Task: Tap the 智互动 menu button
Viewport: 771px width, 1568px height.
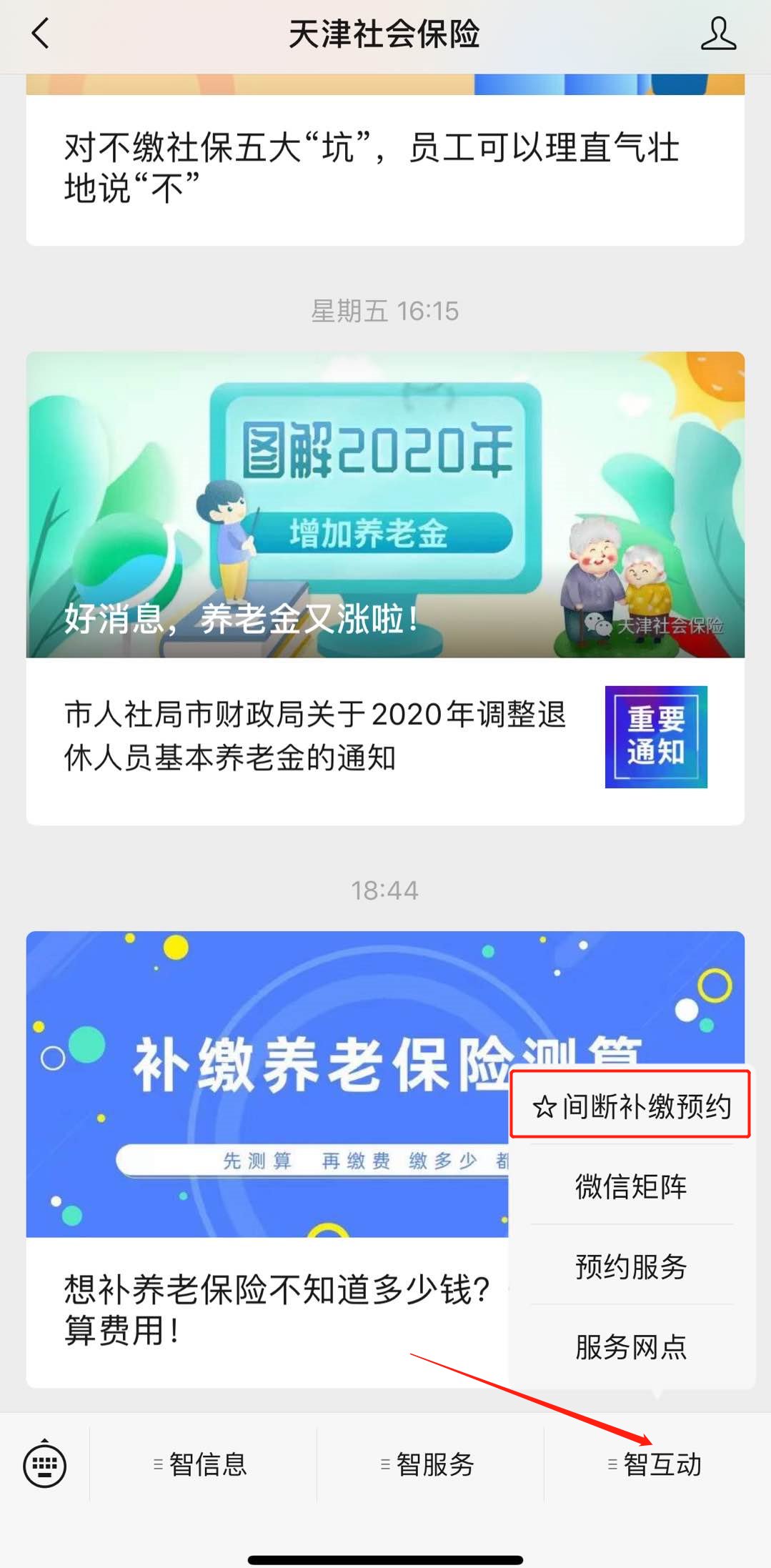Action: (656, 1464)
